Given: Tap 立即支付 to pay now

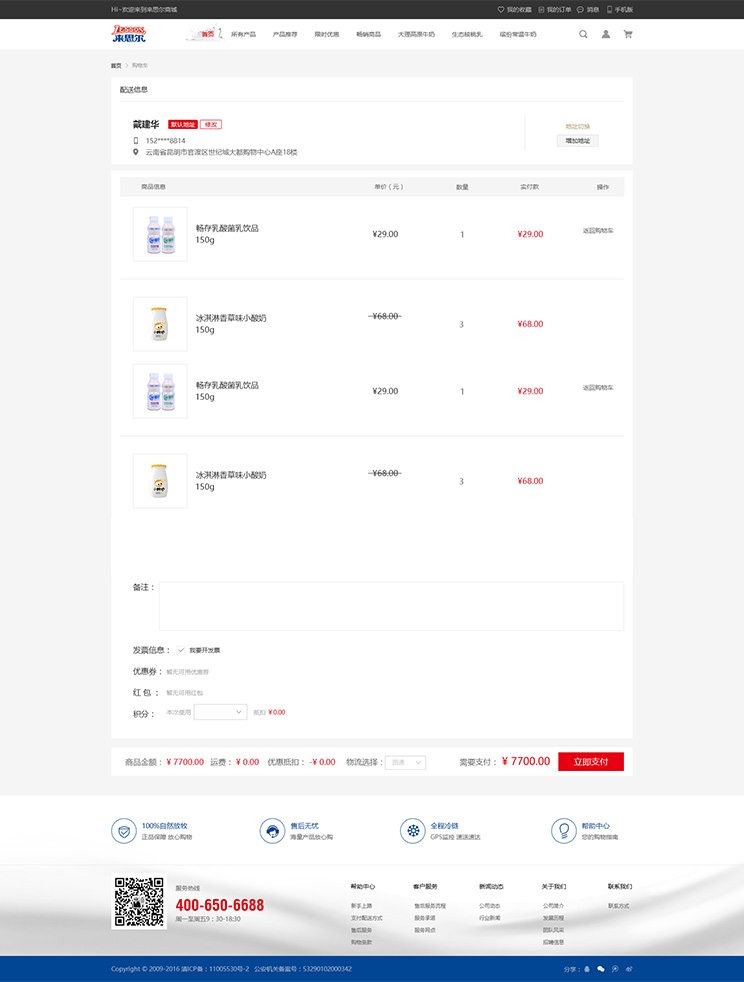Looking at the screenshot, I should 590,761.
